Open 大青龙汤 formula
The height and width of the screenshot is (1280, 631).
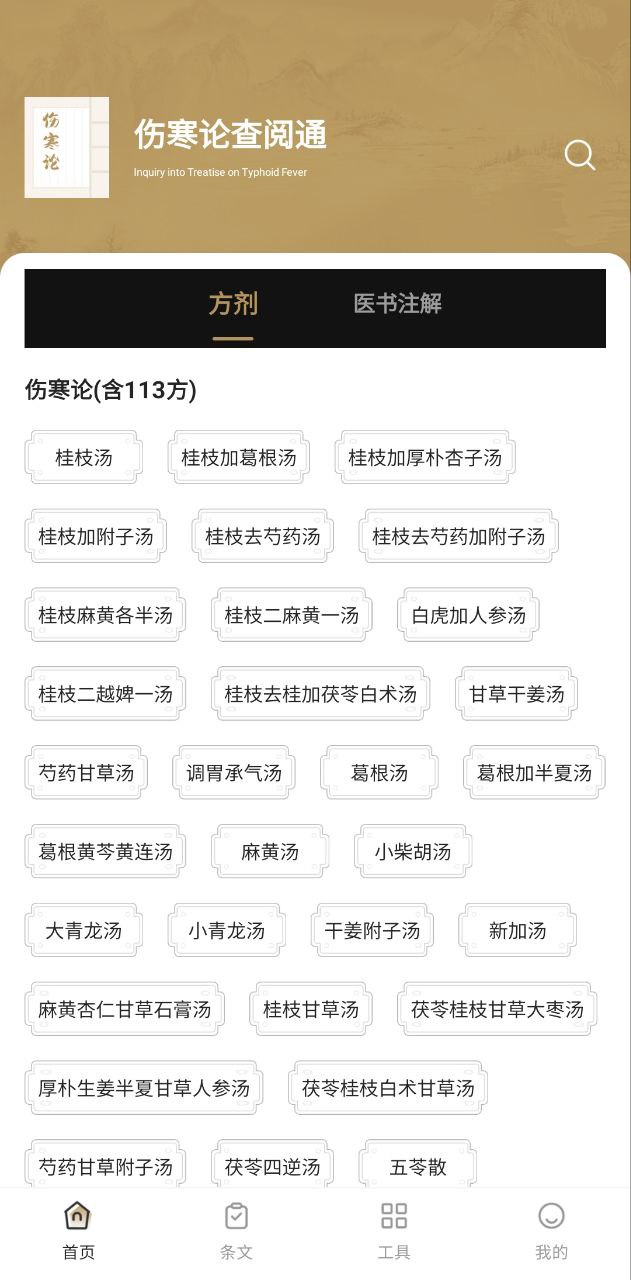84,931
